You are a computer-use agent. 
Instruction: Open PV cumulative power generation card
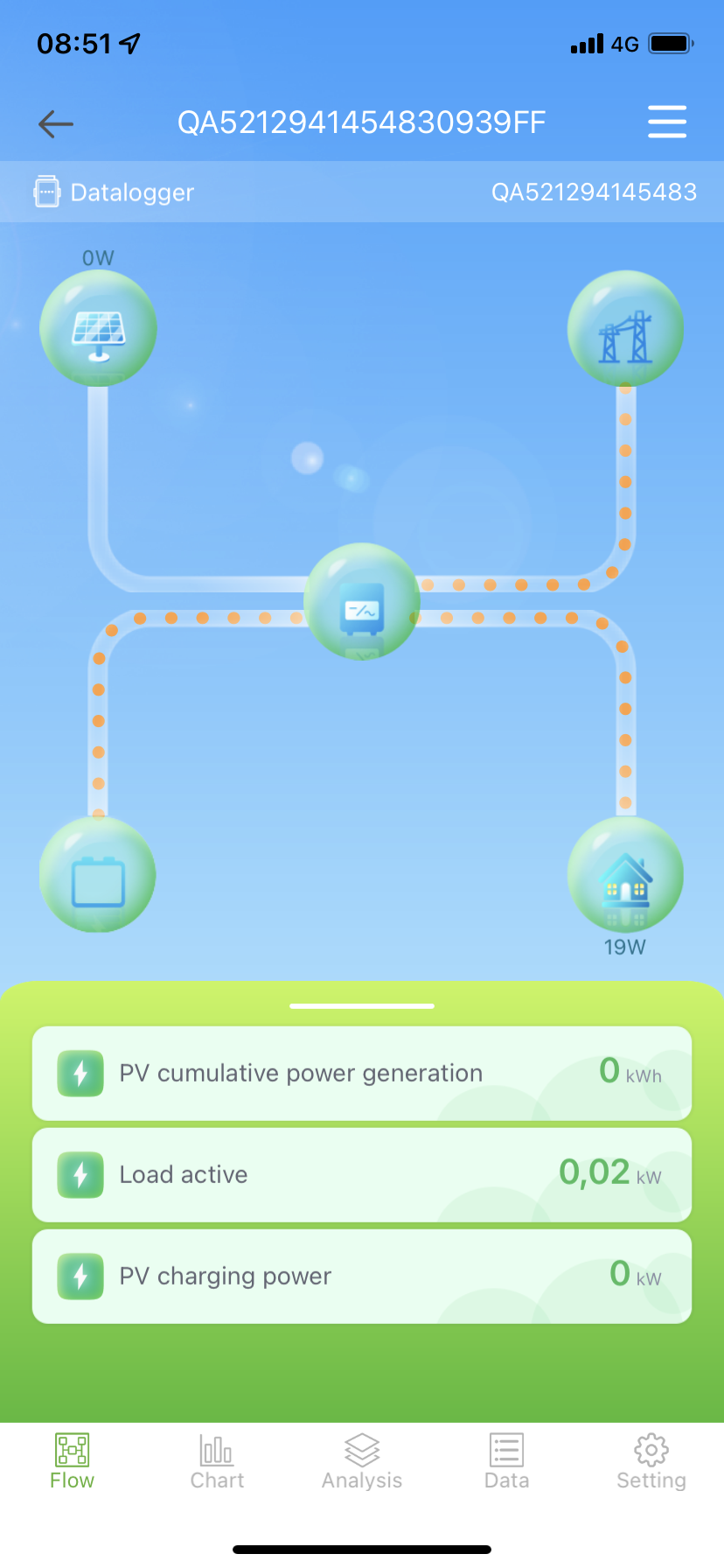click(362, 1073)
